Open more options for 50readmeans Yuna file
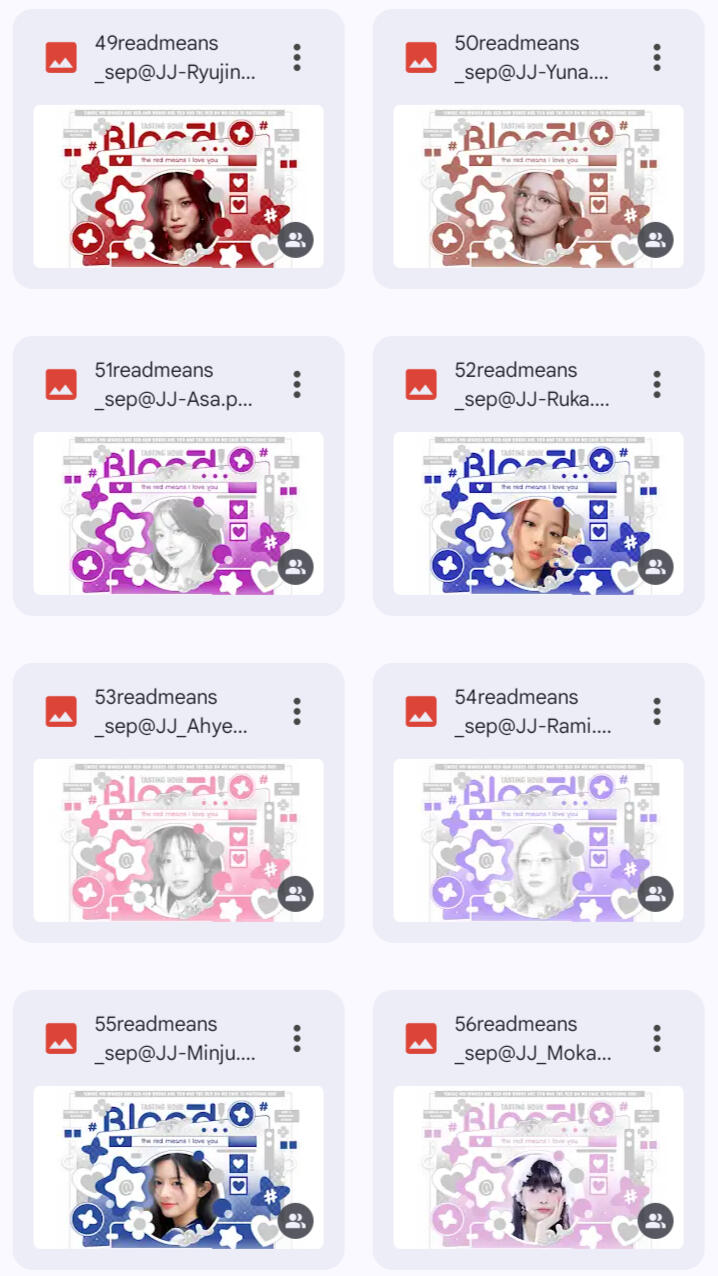Viewport: 718px width, 1276px height. point(657,57)
